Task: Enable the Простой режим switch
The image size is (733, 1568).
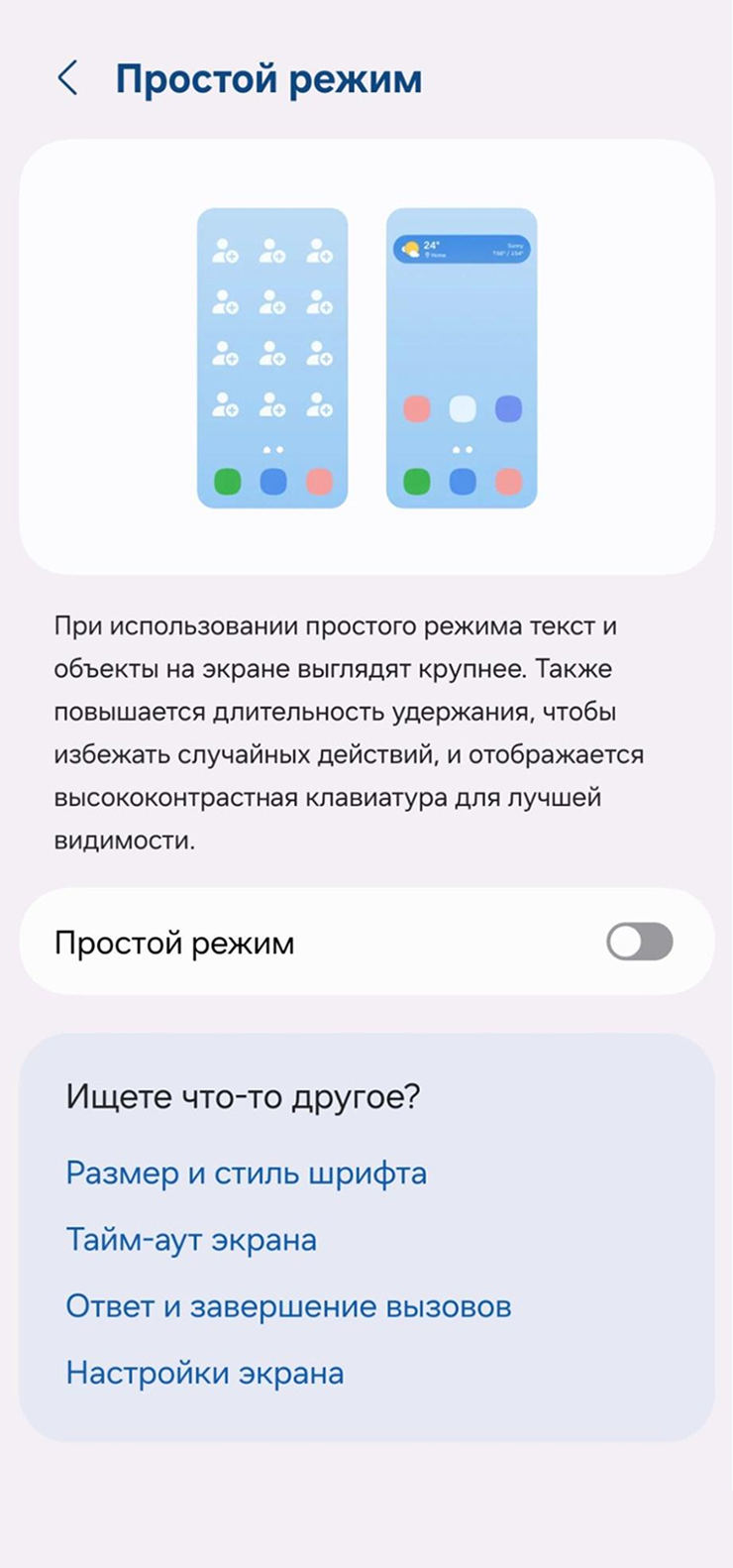Action: tap(639, 942)
